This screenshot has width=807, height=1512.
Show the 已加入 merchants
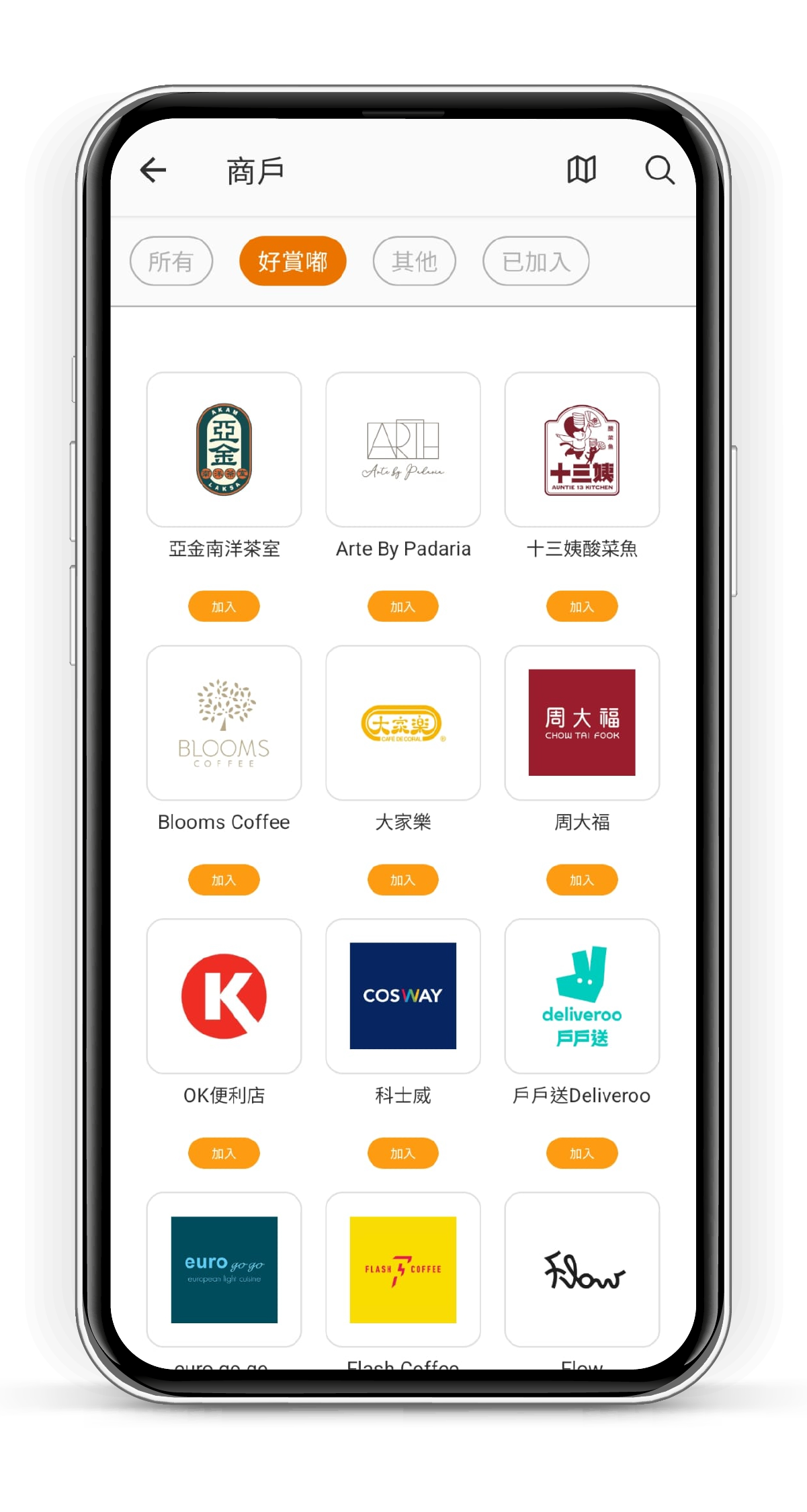(536, 261)
